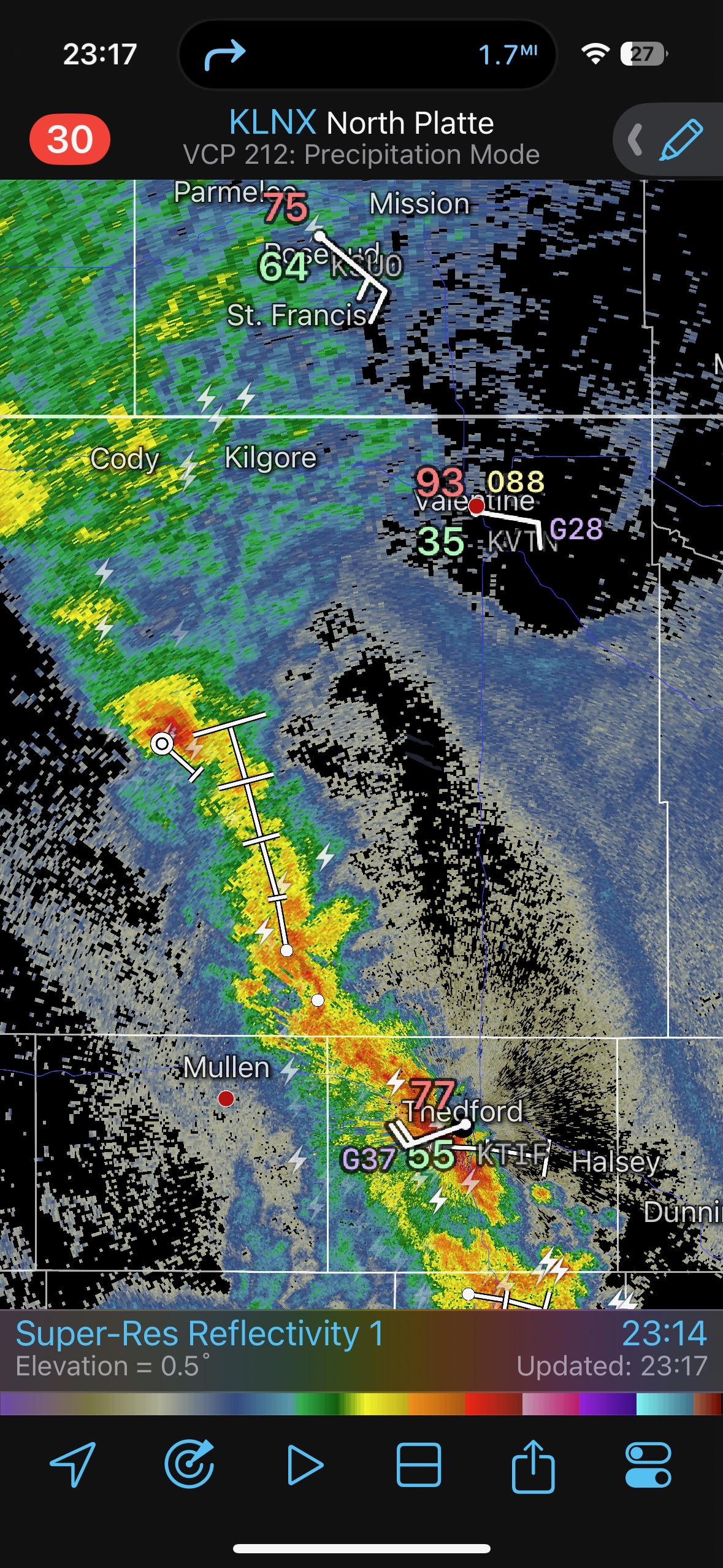Tap the storm track circle marker
Image resolution: width=723 pixels, height=1568 pixels.
click(x=162, y=744)
